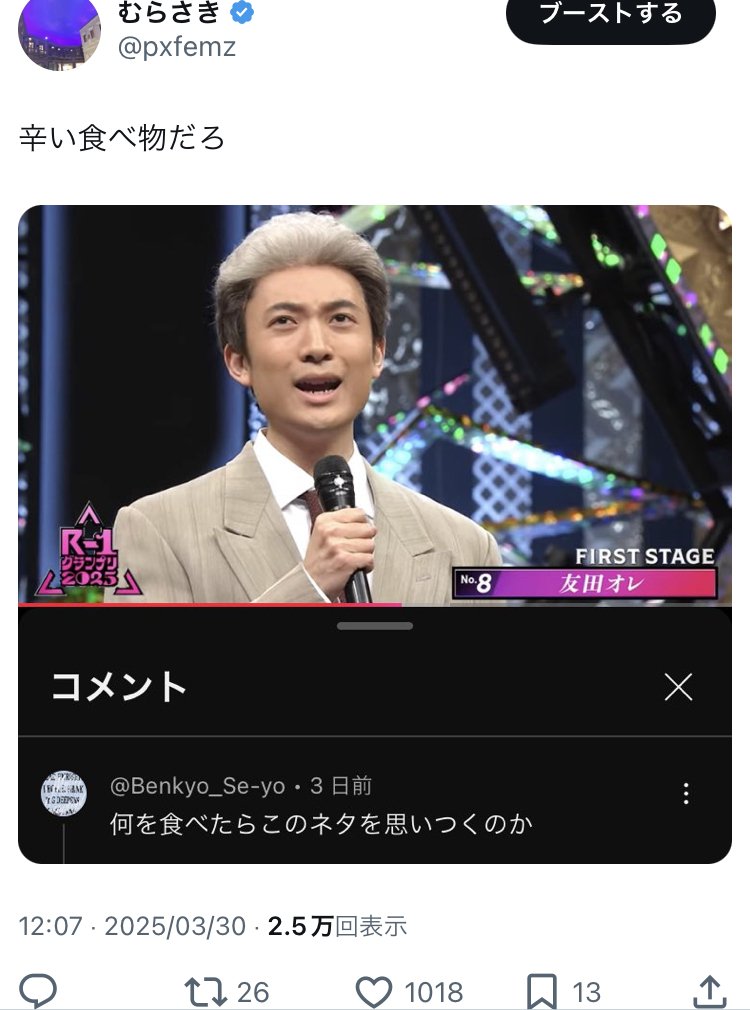750x1010 pixels.
Task: Close the コメント panel with the X
Action: [679, 687]
